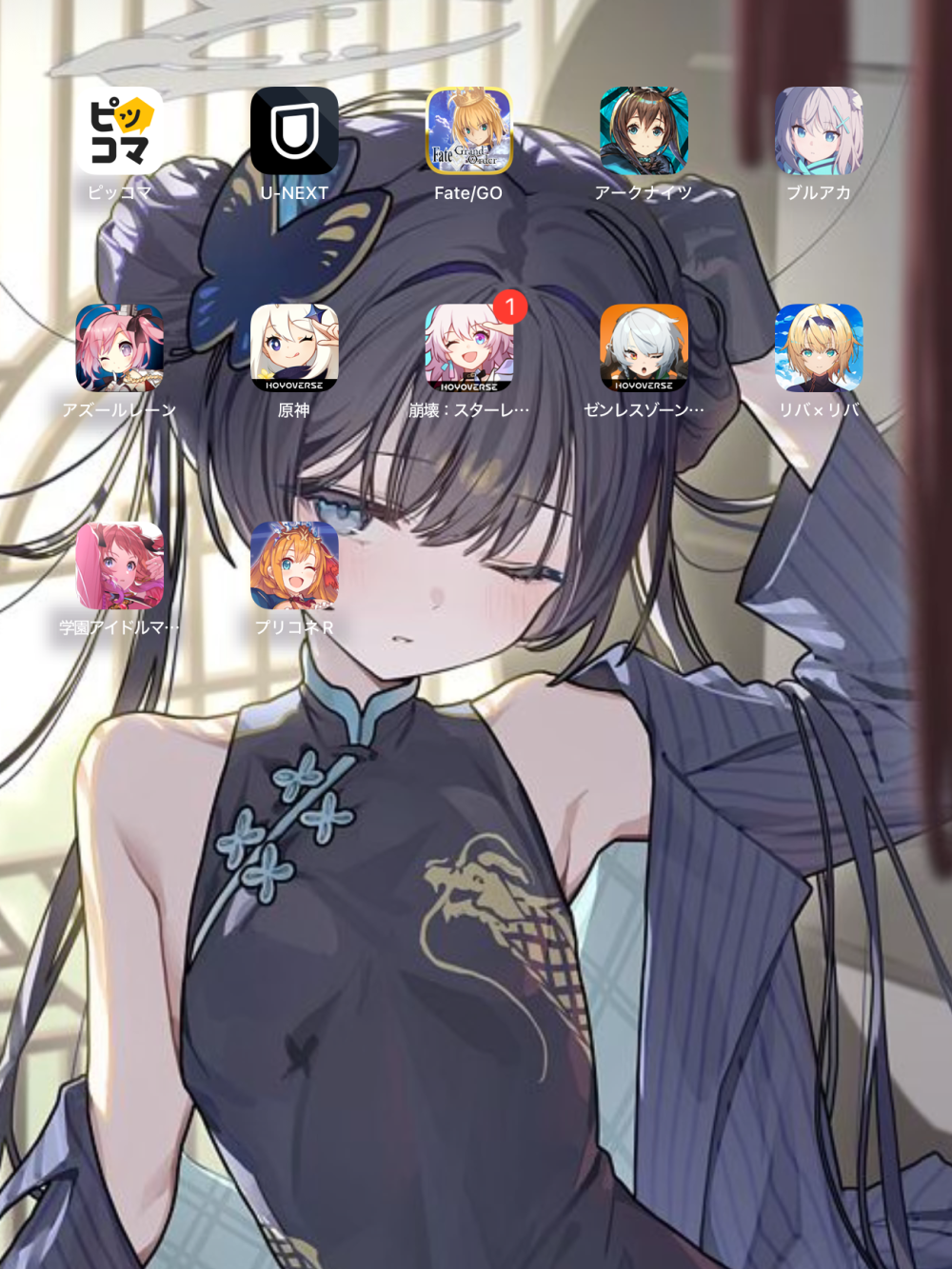Image resolution: width=952 pixels, height=1269 pixels.
Task: Launch アズールレーン
Action: click(119, 348)
